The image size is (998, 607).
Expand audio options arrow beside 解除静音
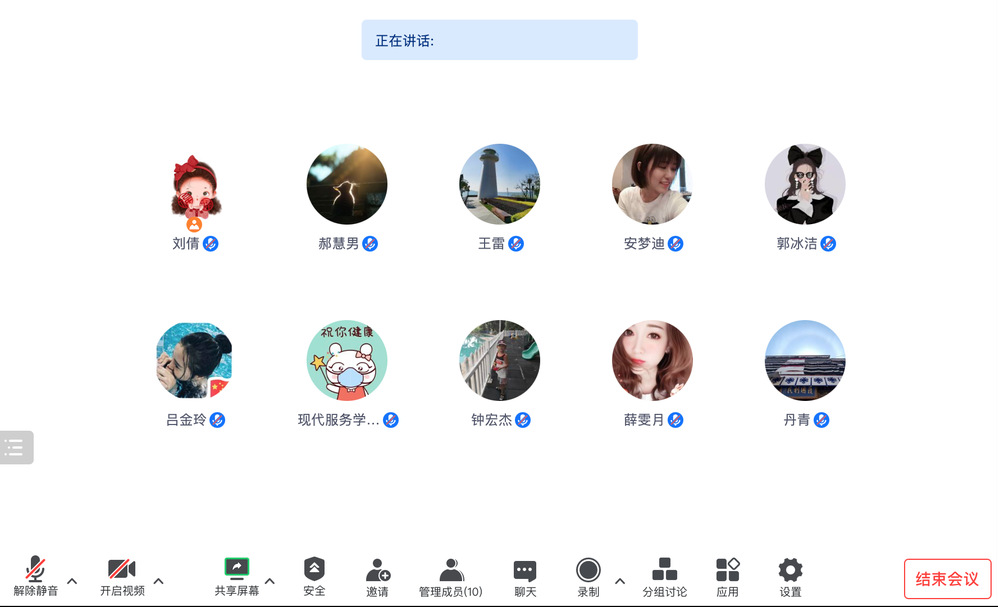(72, 581)
